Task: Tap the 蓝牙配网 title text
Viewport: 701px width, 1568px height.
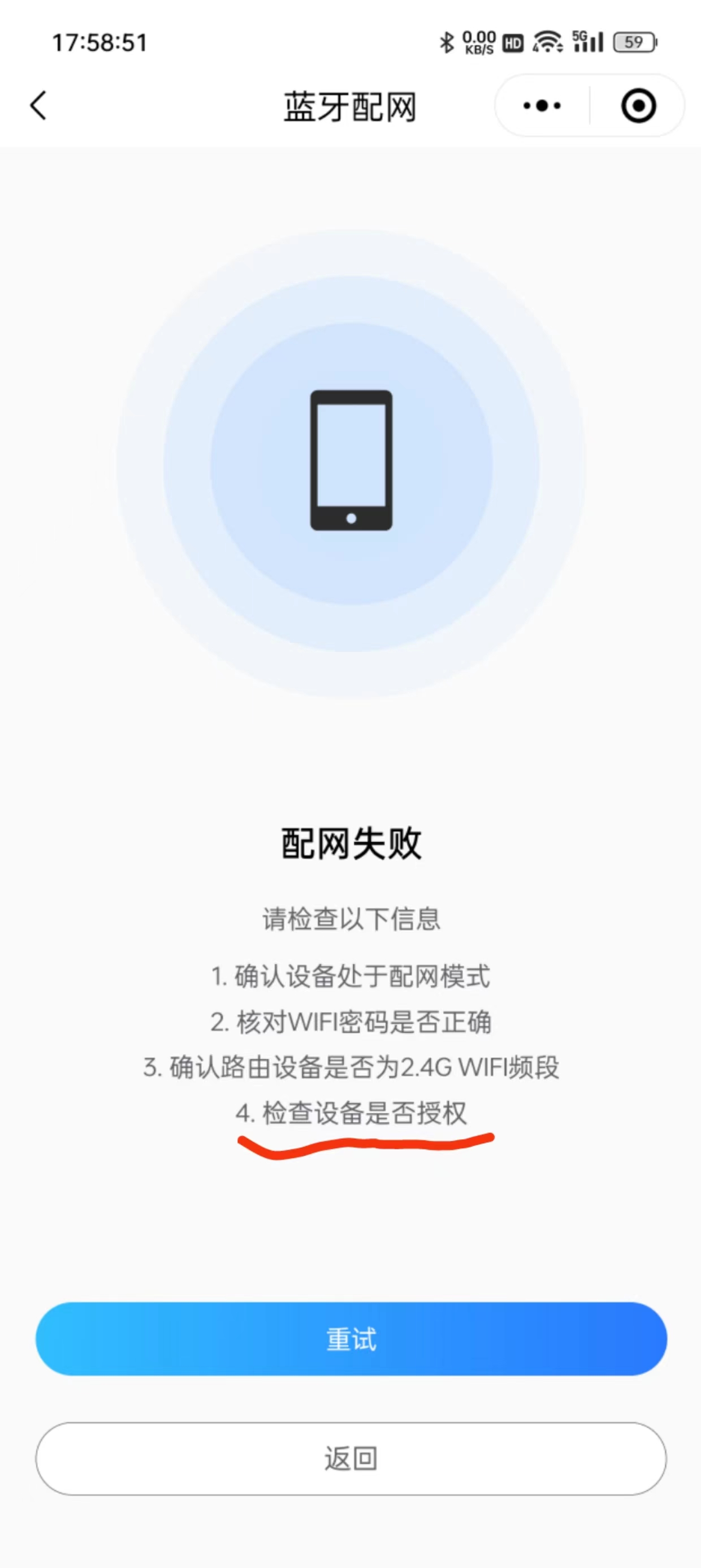Action: (x=350, y=105)
